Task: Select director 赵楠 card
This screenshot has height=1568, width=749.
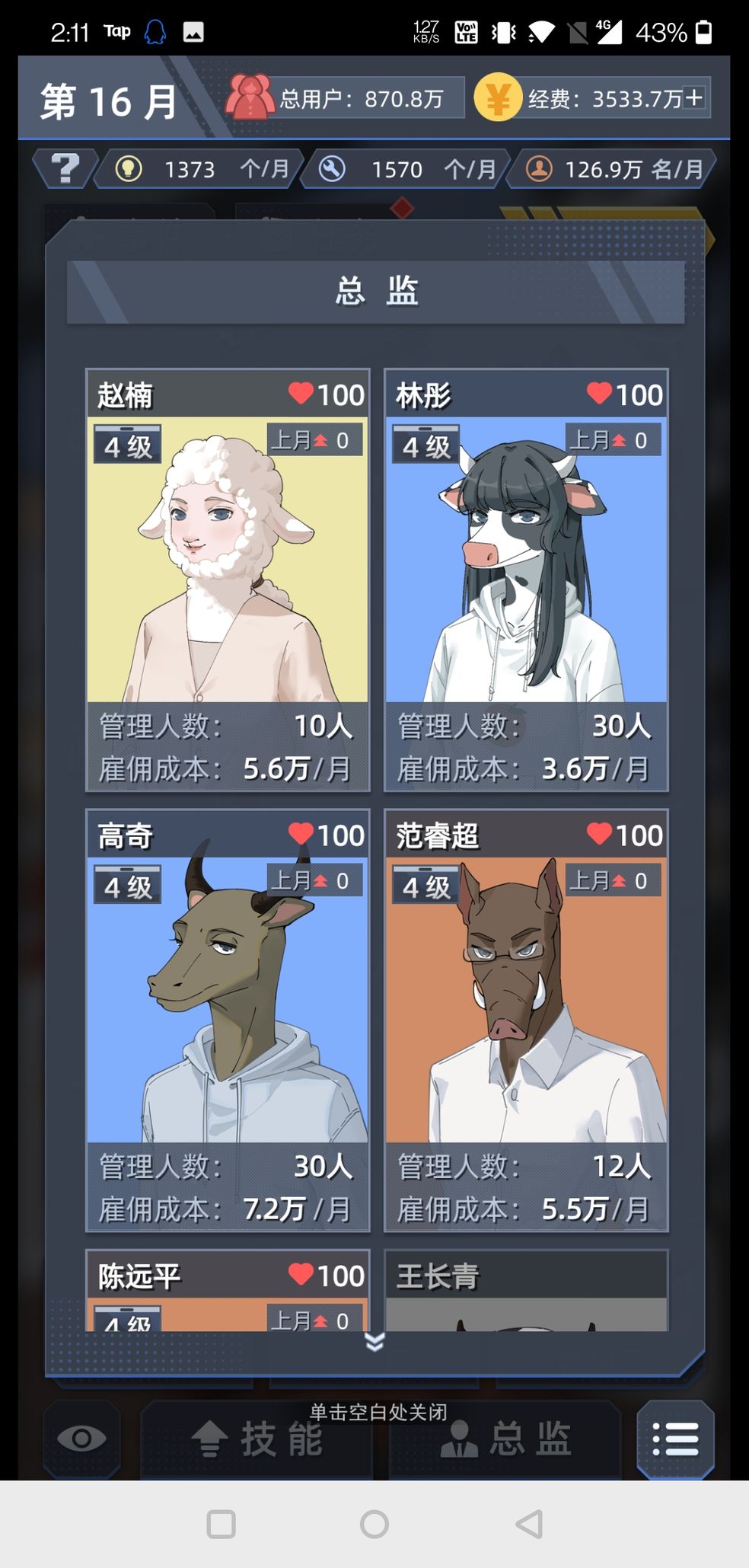Action: point(228,580)
